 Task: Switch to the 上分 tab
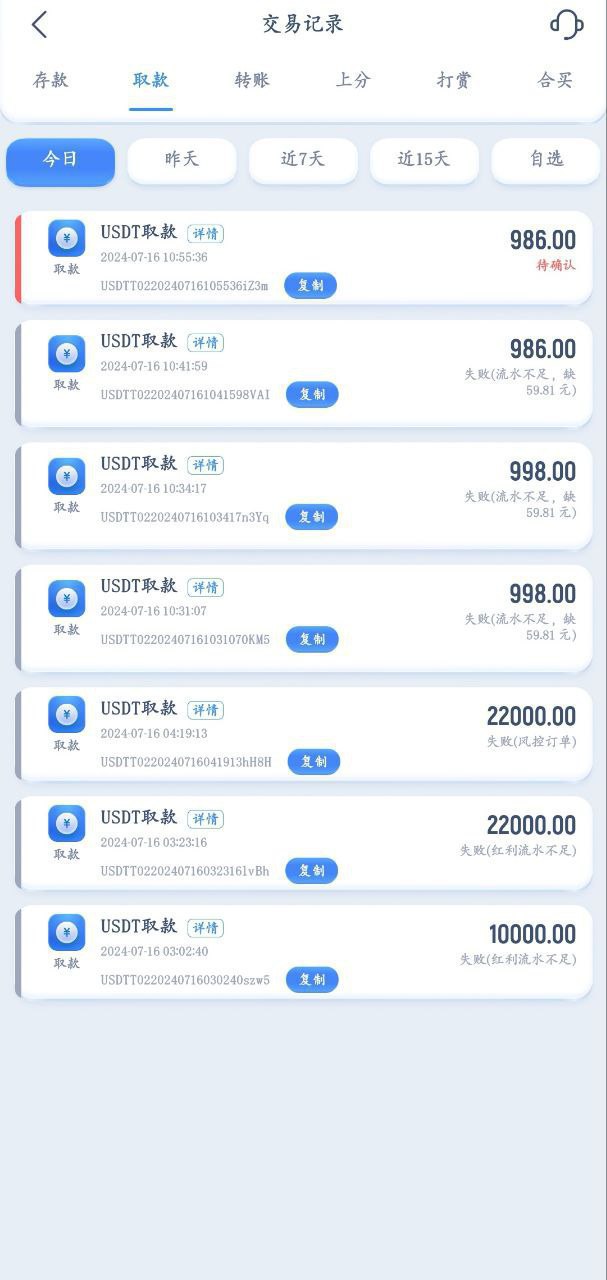[x=352, y=80]
